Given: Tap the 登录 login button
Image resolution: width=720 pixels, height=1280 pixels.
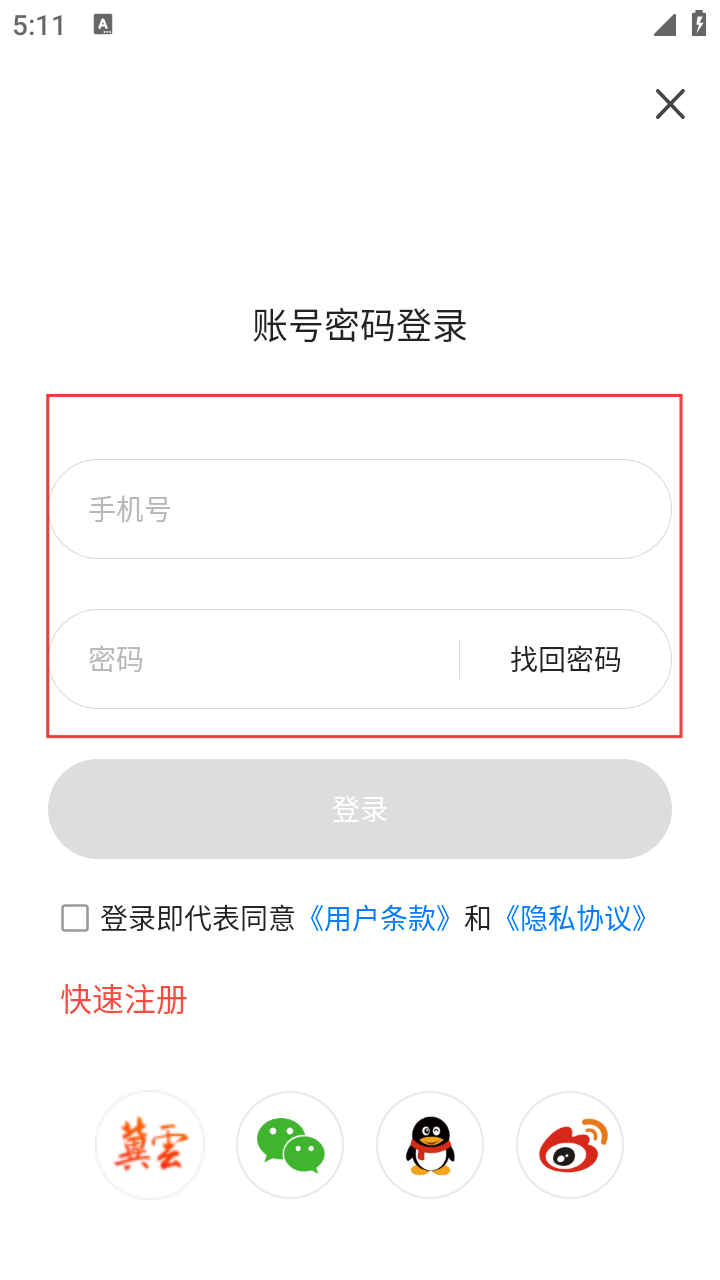Looking at the screenshot, I should tap(360, 809).
